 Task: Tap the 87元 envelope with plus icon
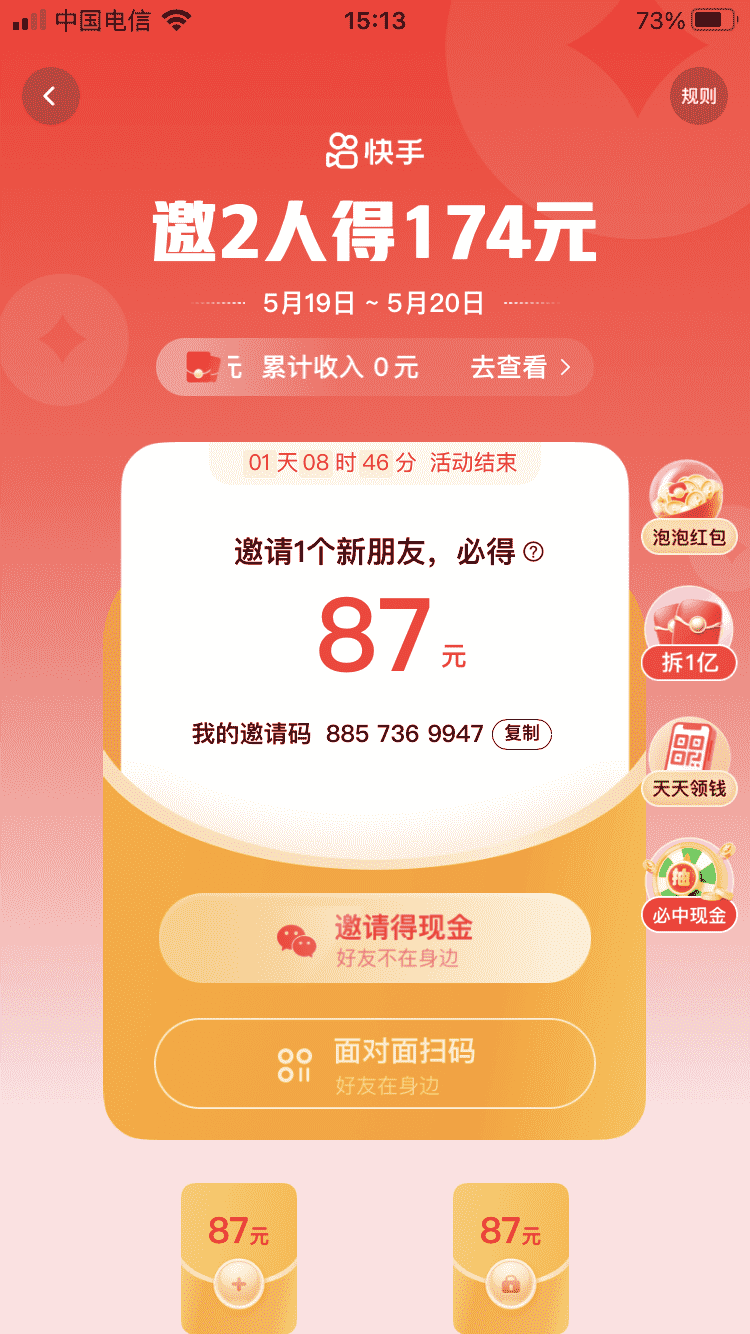[238, 1258]
